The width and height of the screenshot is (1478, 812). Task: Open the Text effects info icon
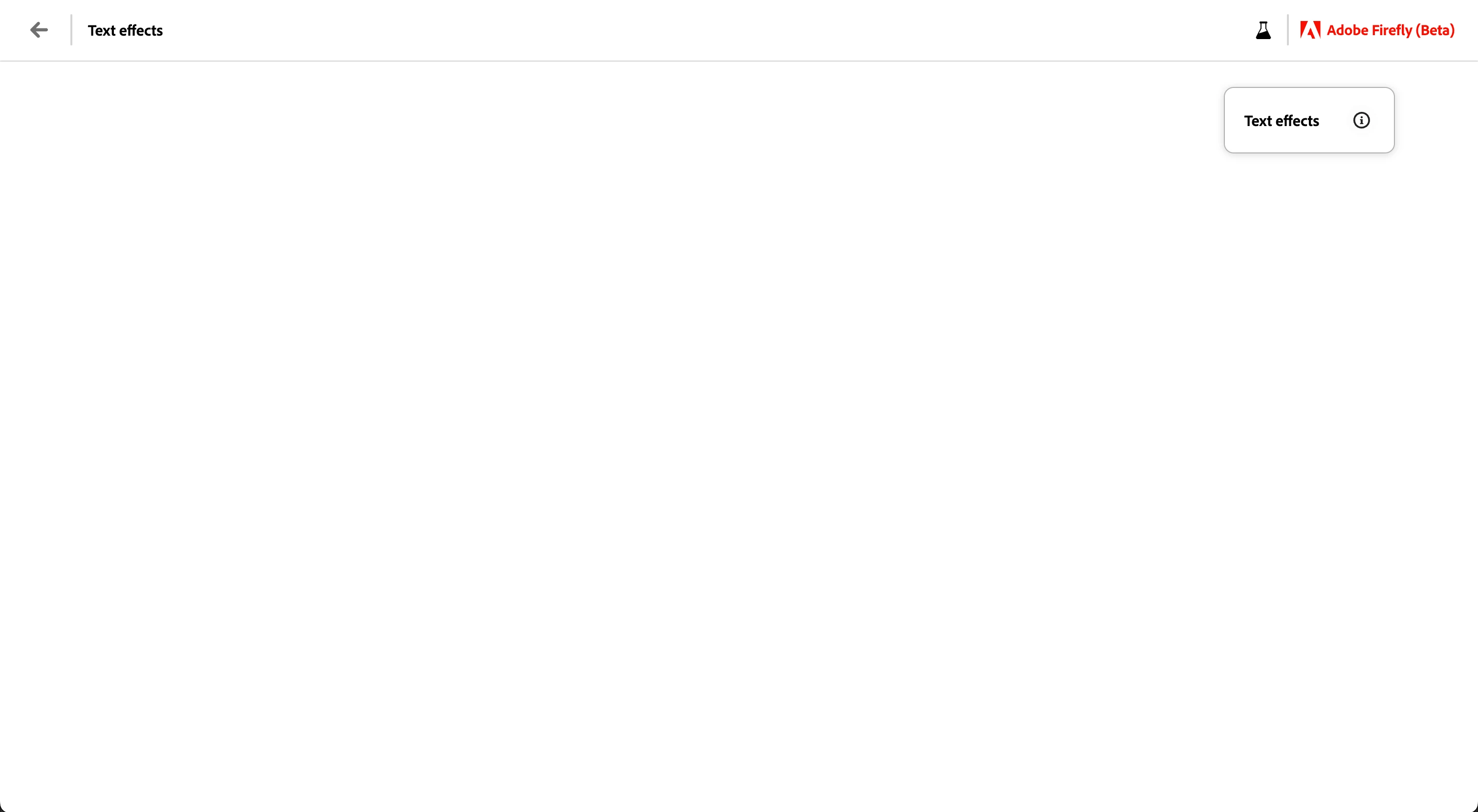click(x=1361, y=120)
